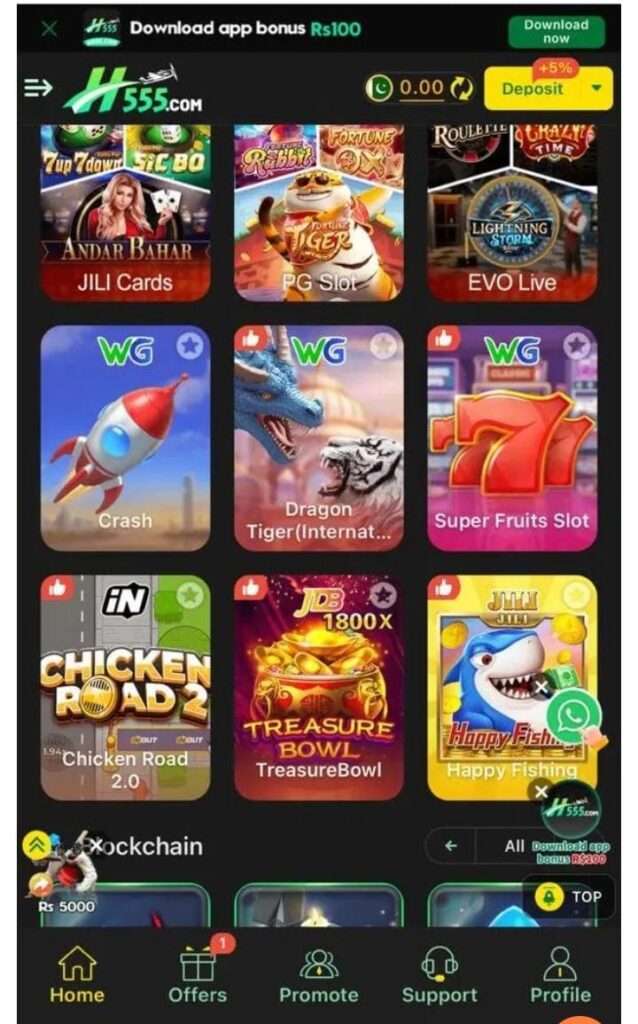Open the Dragon Tiger game
Screen dimensions: 638x1024
[x=319, y=440]
